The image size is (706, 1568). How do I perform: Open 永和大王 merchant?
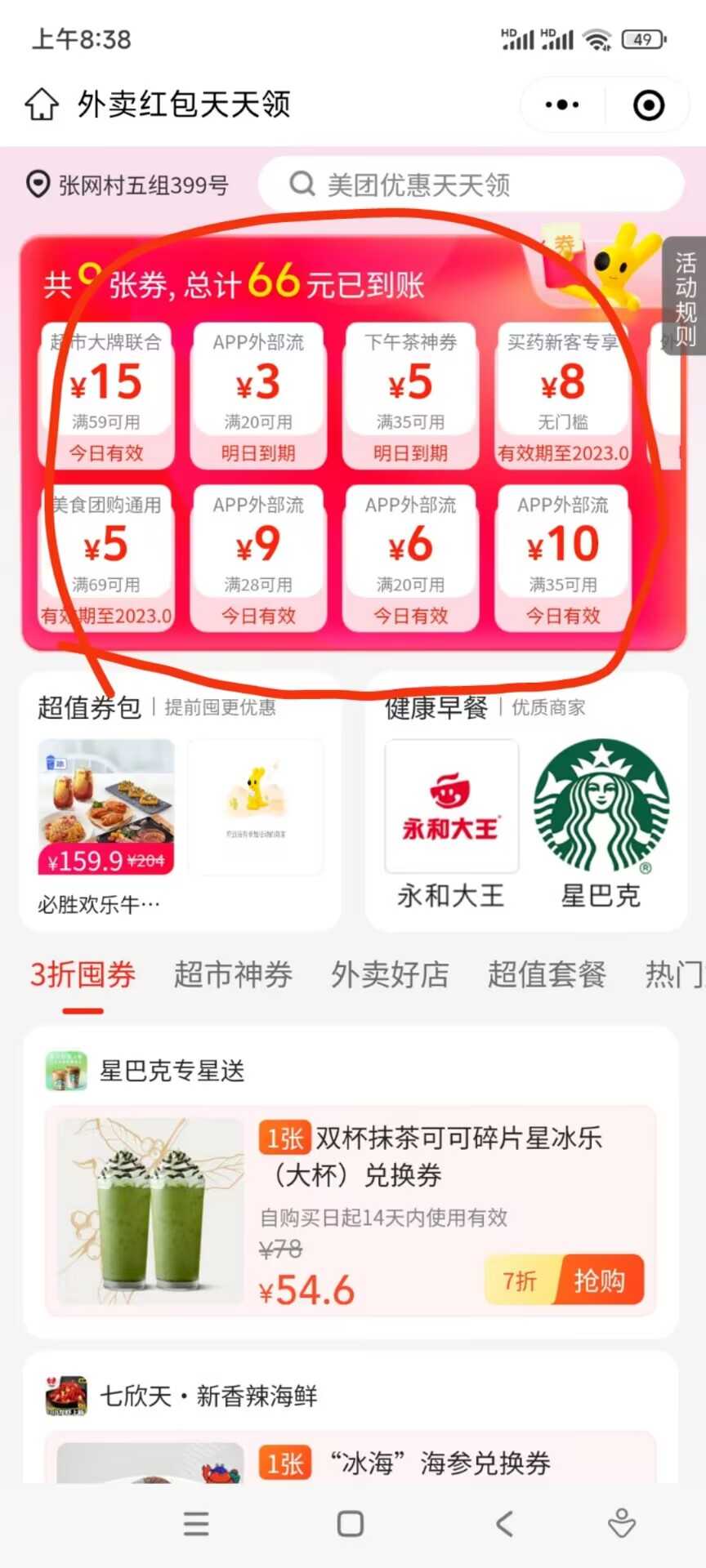pos(451,823)
